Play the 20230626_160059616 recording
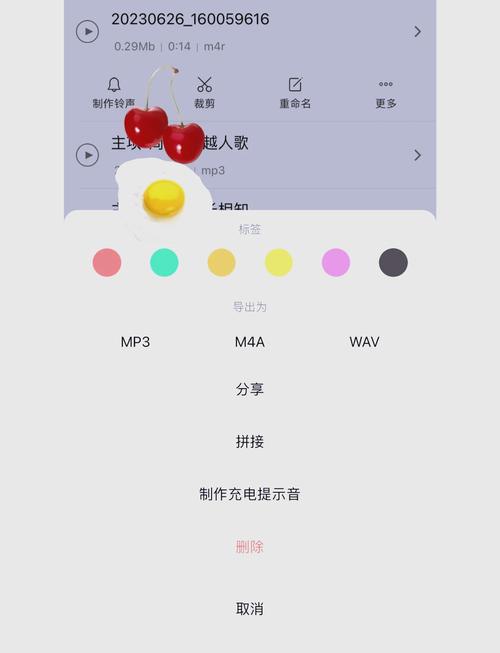The height and width of the screenshot is (653, 500). tap(87, 31)
